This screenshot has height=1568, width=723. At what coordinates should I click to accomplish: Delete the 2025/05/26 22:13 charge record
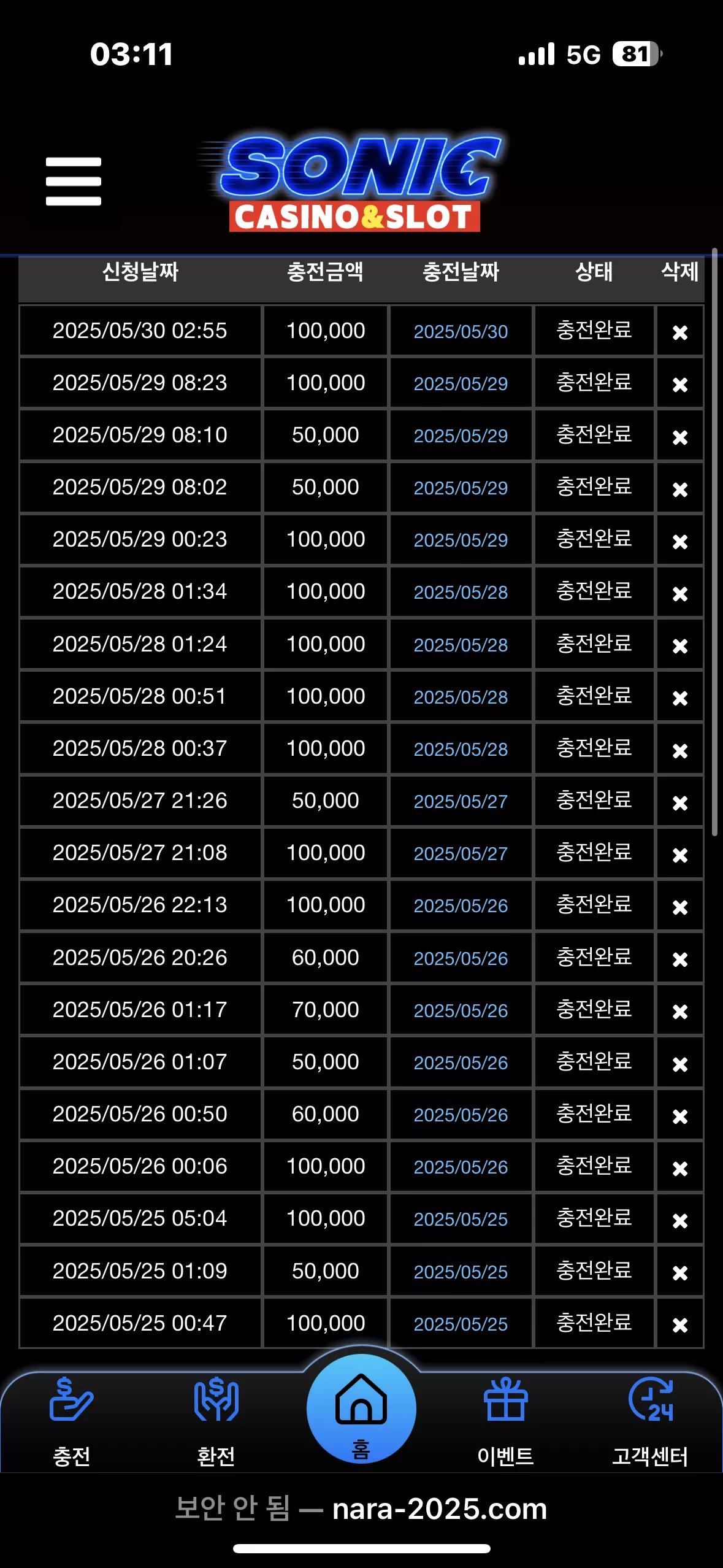[x=680, y=907]
